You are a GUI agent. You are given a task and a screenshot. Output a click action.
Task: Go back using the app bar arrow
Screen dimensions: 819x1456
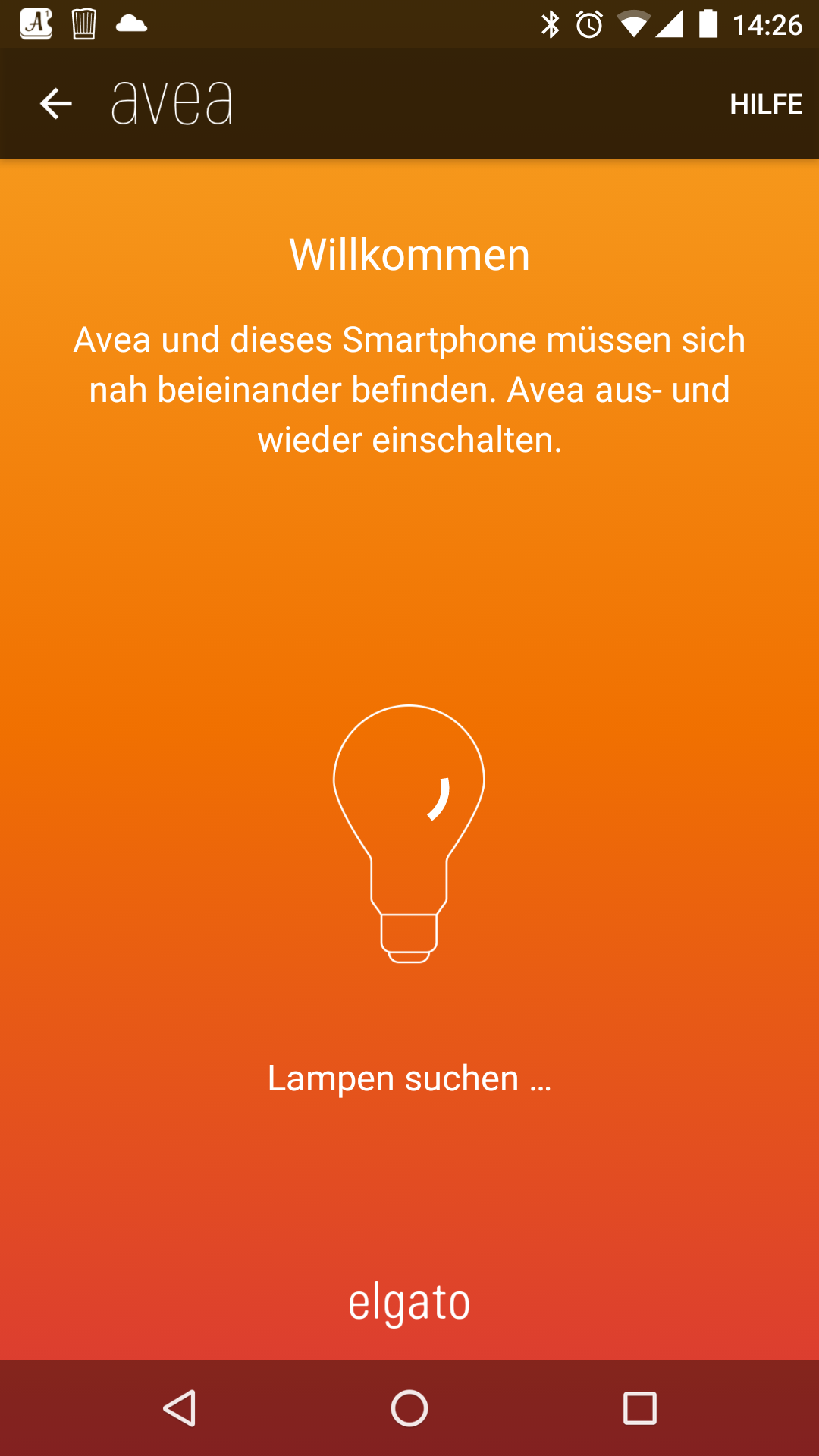[55, 104]
